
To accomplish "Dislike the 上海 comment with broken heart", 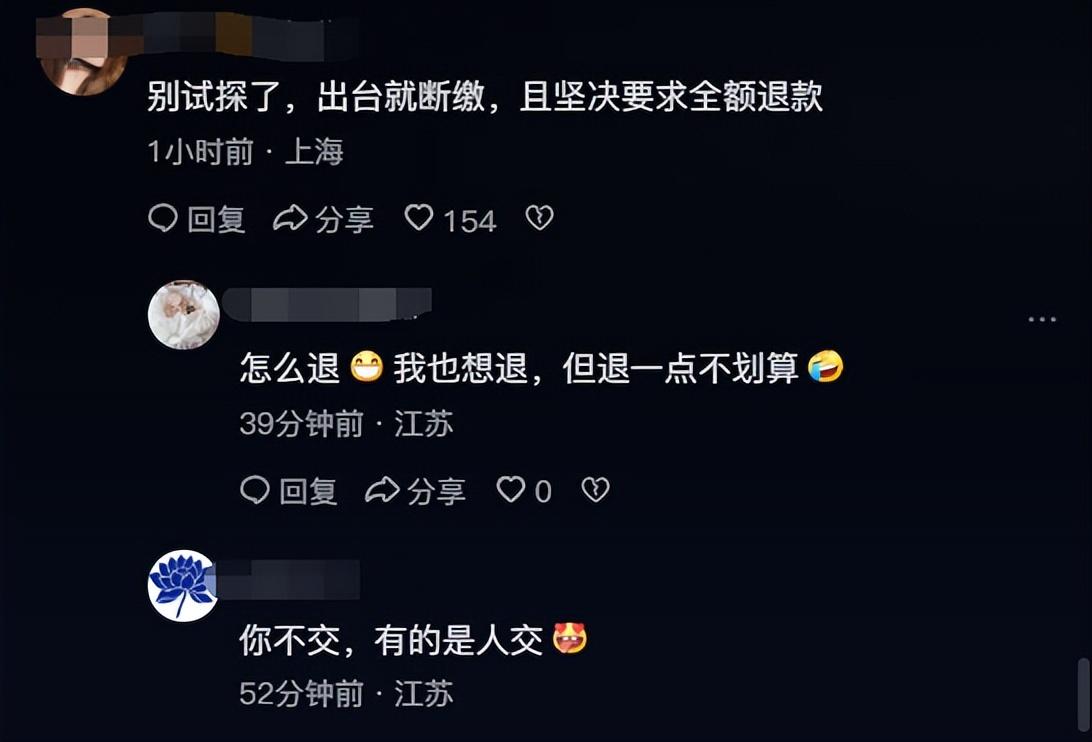I will click(x=540, y=218).
